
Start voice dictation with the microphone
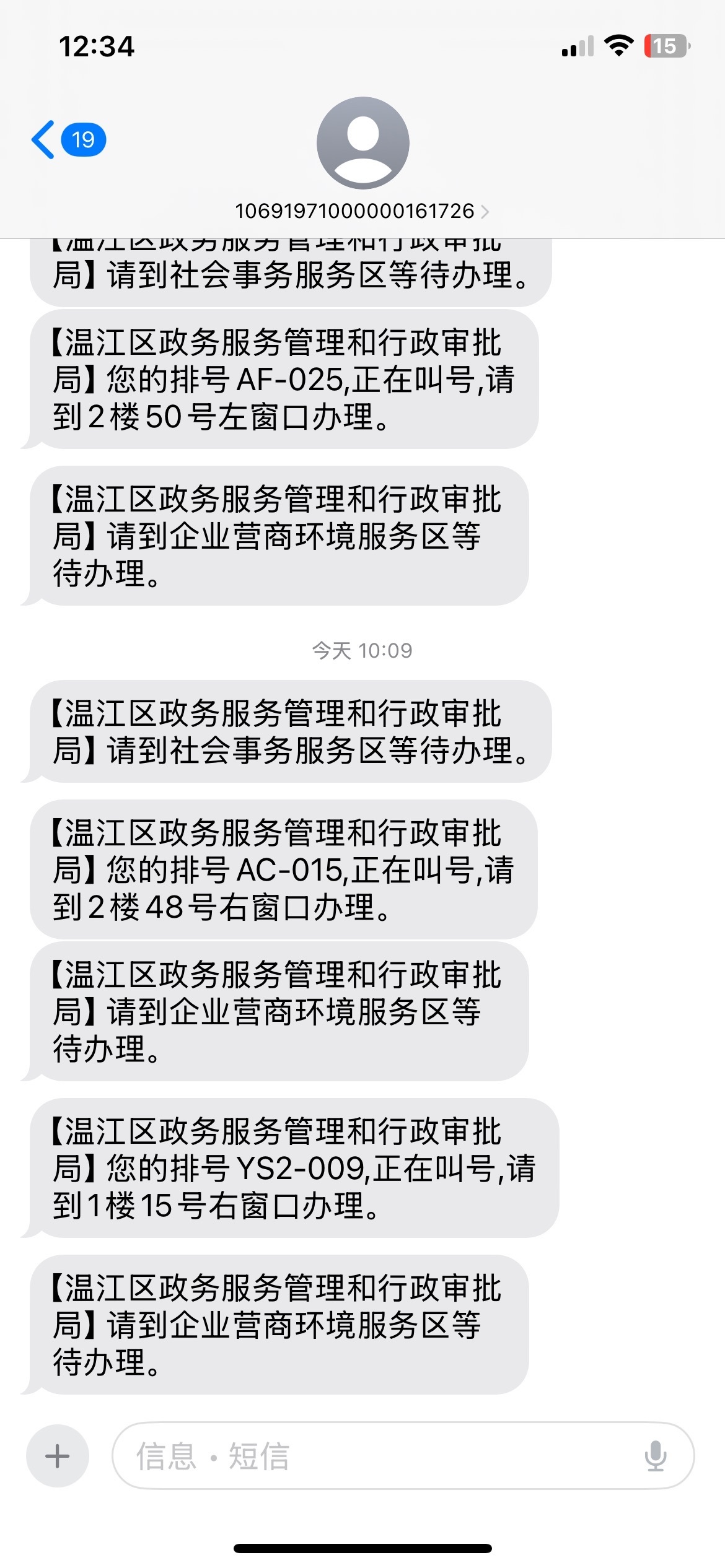655,1455
